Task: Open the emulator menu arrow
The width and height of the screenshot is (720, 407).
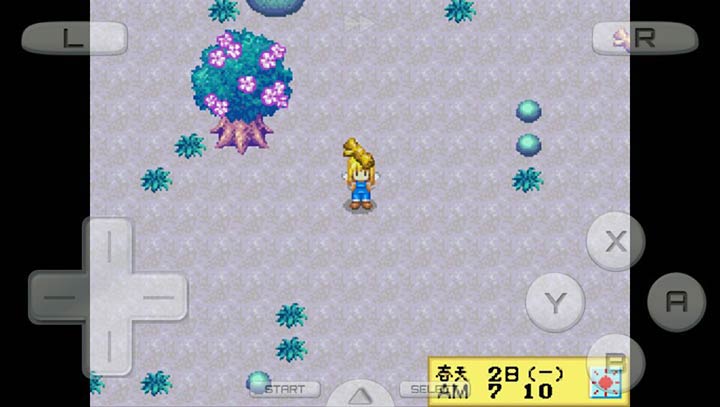Action: (360, 395)
